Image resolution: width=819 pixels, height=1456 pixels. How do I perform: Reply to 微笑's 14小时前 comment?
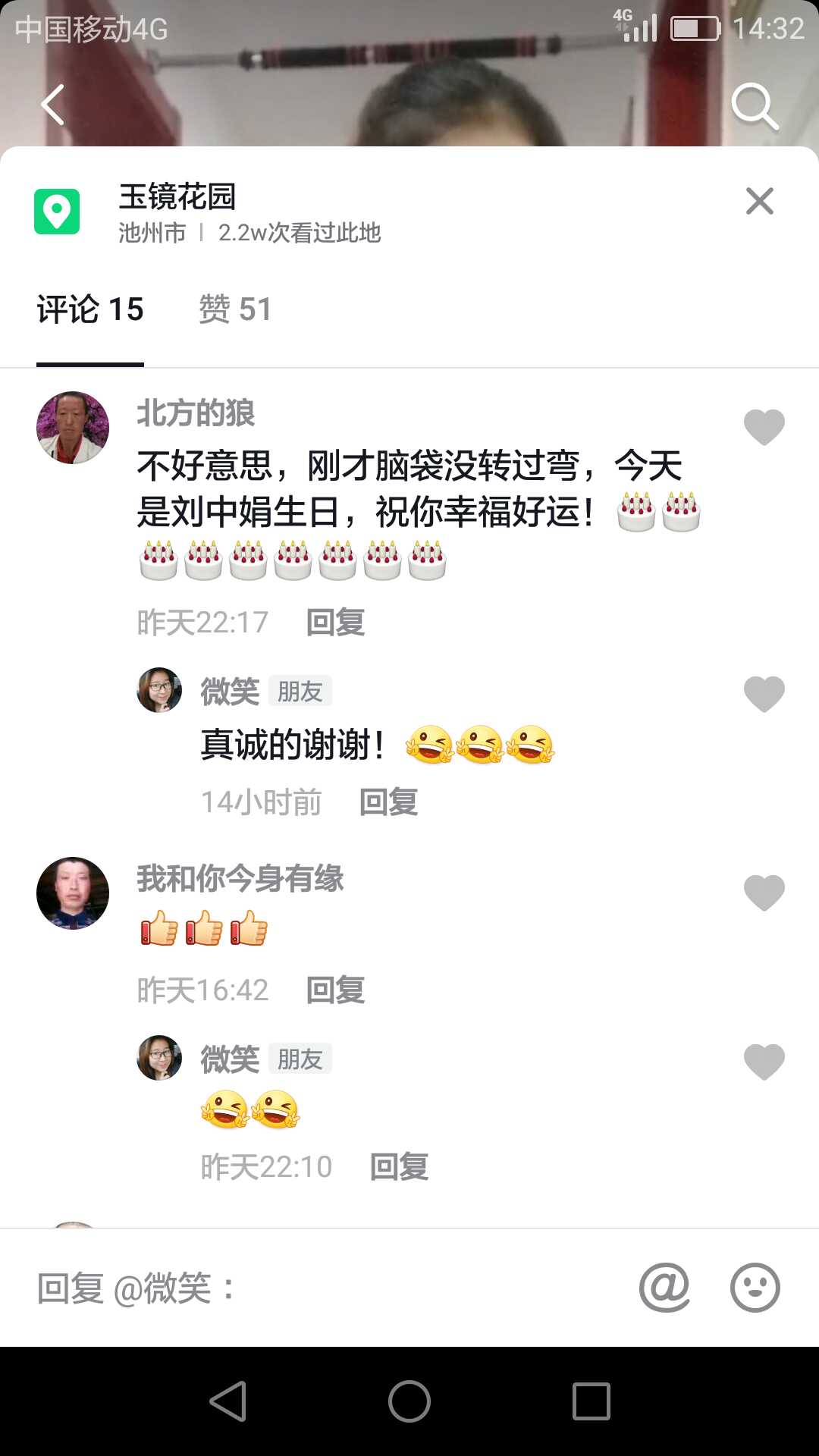[388, 802]
